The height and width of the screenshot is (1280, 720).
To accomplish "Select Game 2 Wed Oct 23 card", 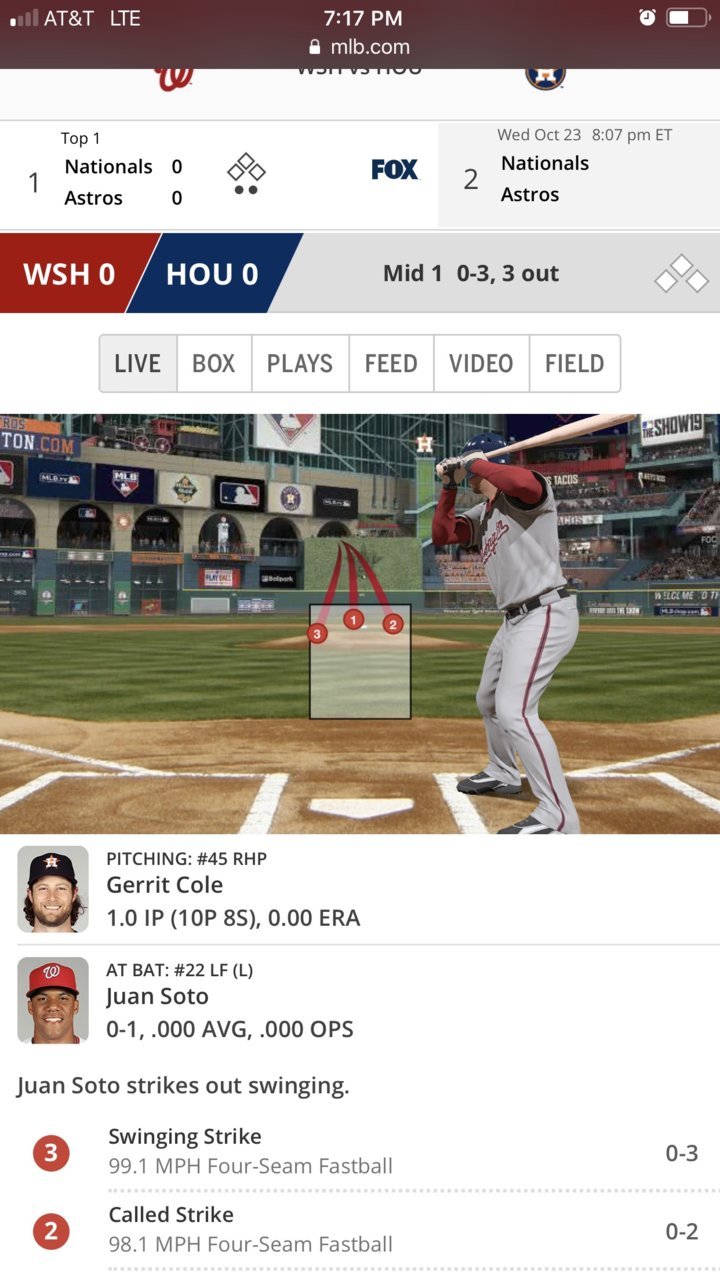I will [x=578, y=176].
